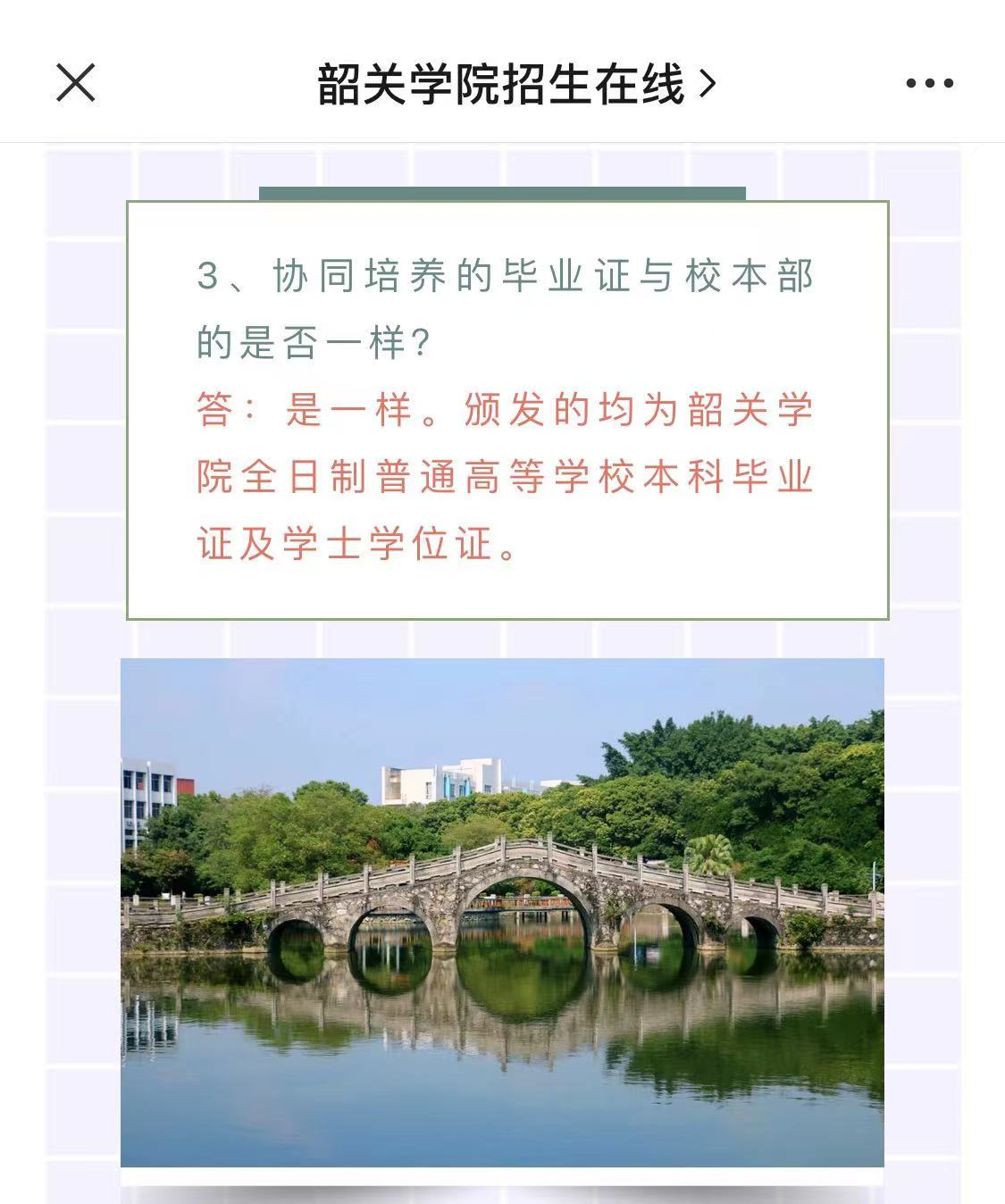Open 韶关学院招生在线 account page
The image size is (1005, 1204).
pyautogui.click(x=515, y=84)
